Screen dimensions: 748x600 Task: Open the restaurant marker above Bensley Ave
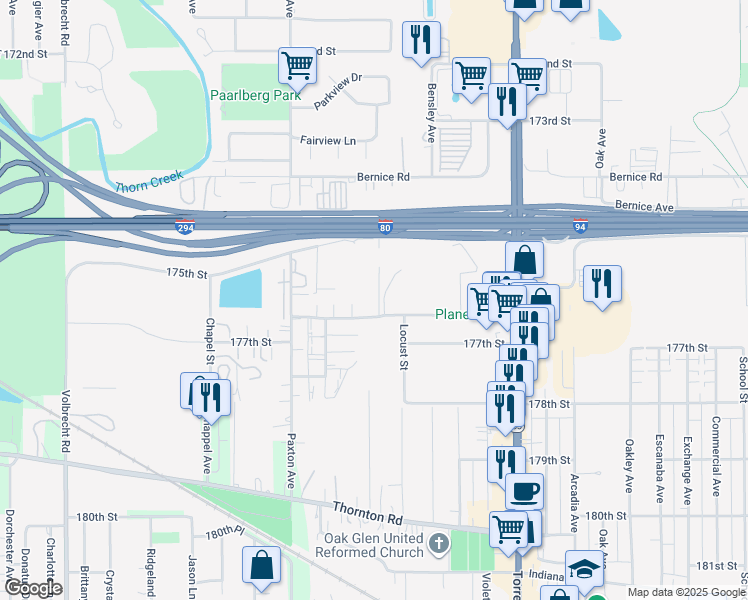pyautogui.click(x=421, y=40)
